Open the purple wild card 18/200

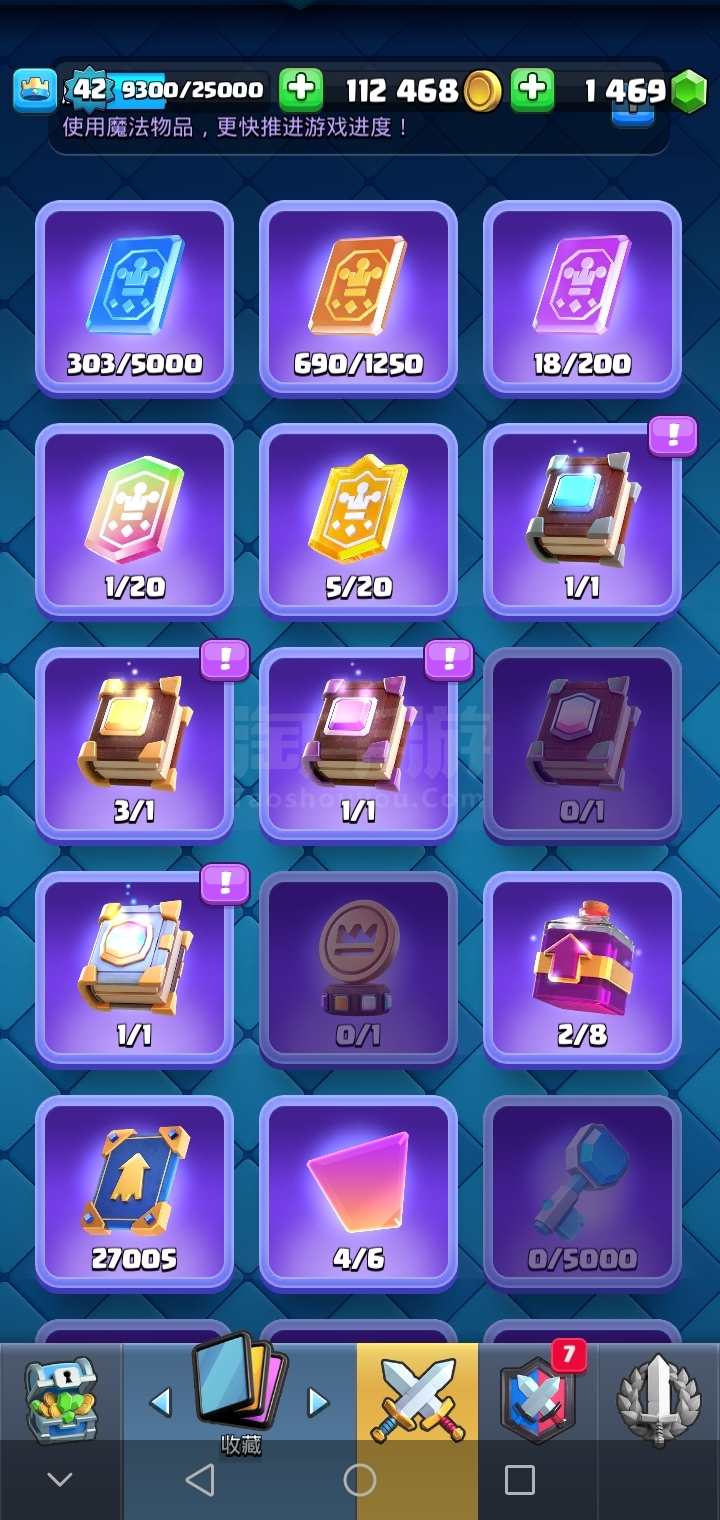(582, 298)
